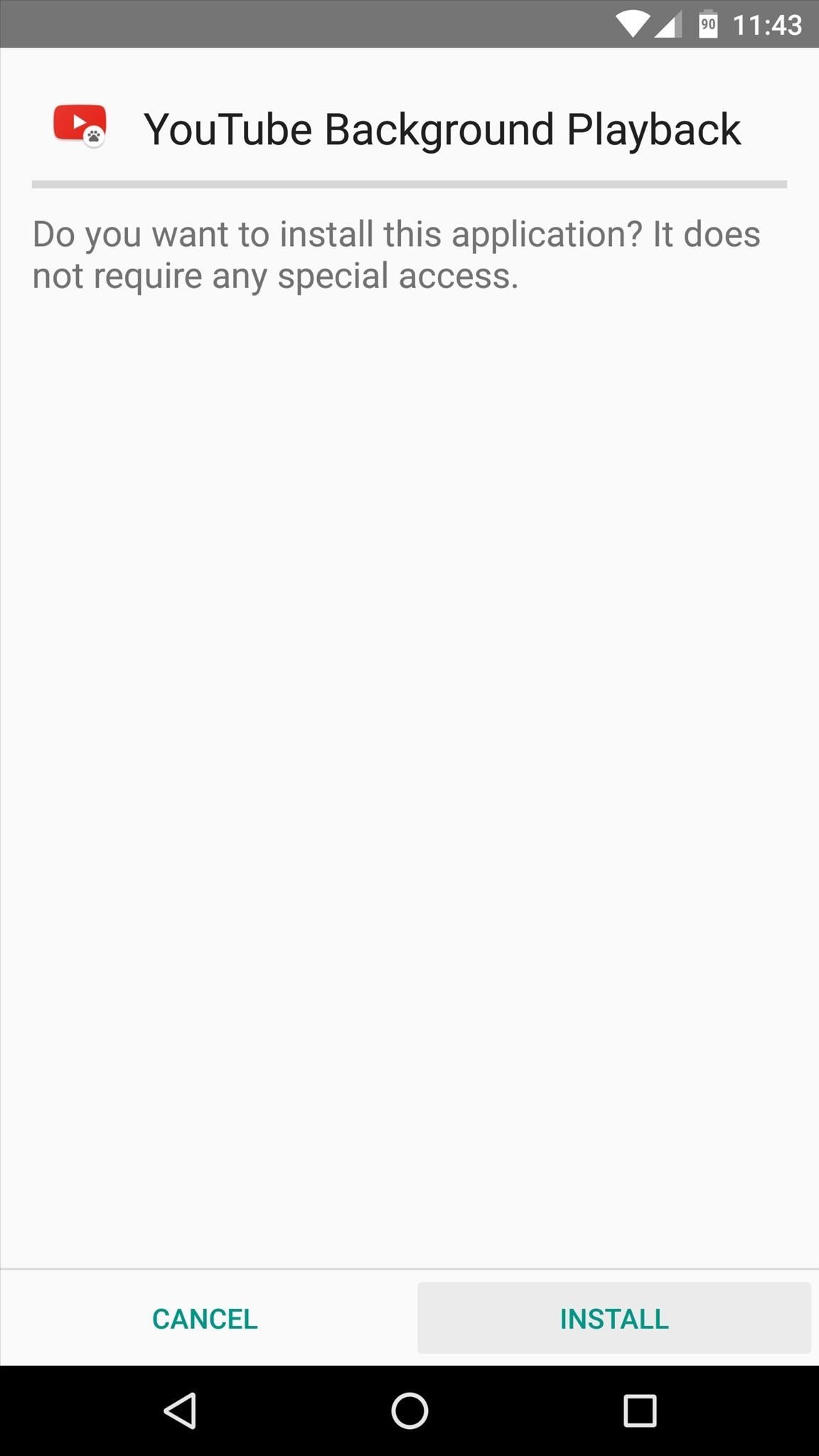
Task: Go back using the navigation bar
Action: pyautogui.click(x=180, y=1410)
